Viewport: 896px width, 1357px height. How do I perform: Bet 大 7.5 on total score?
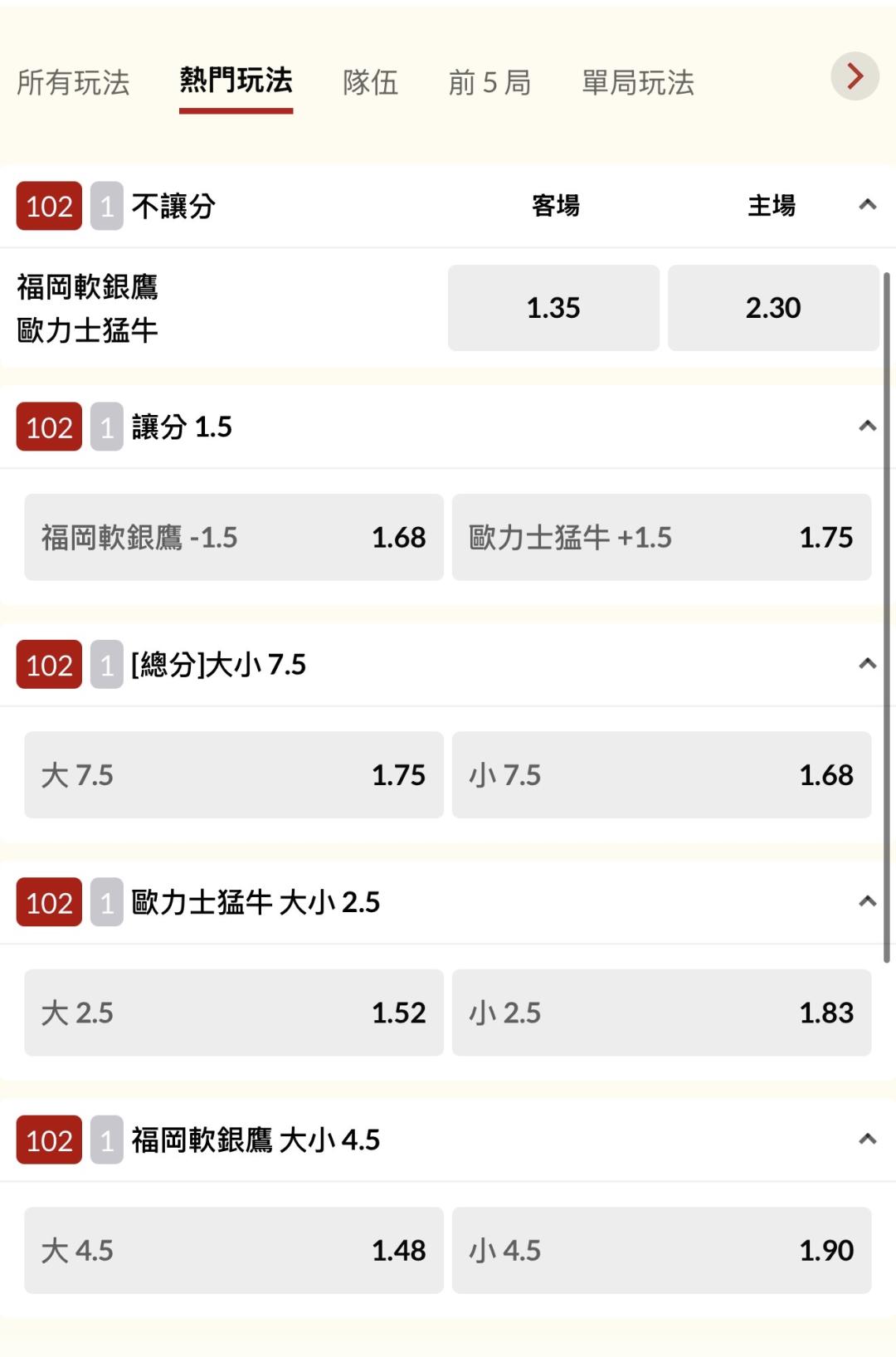point(234,774)
